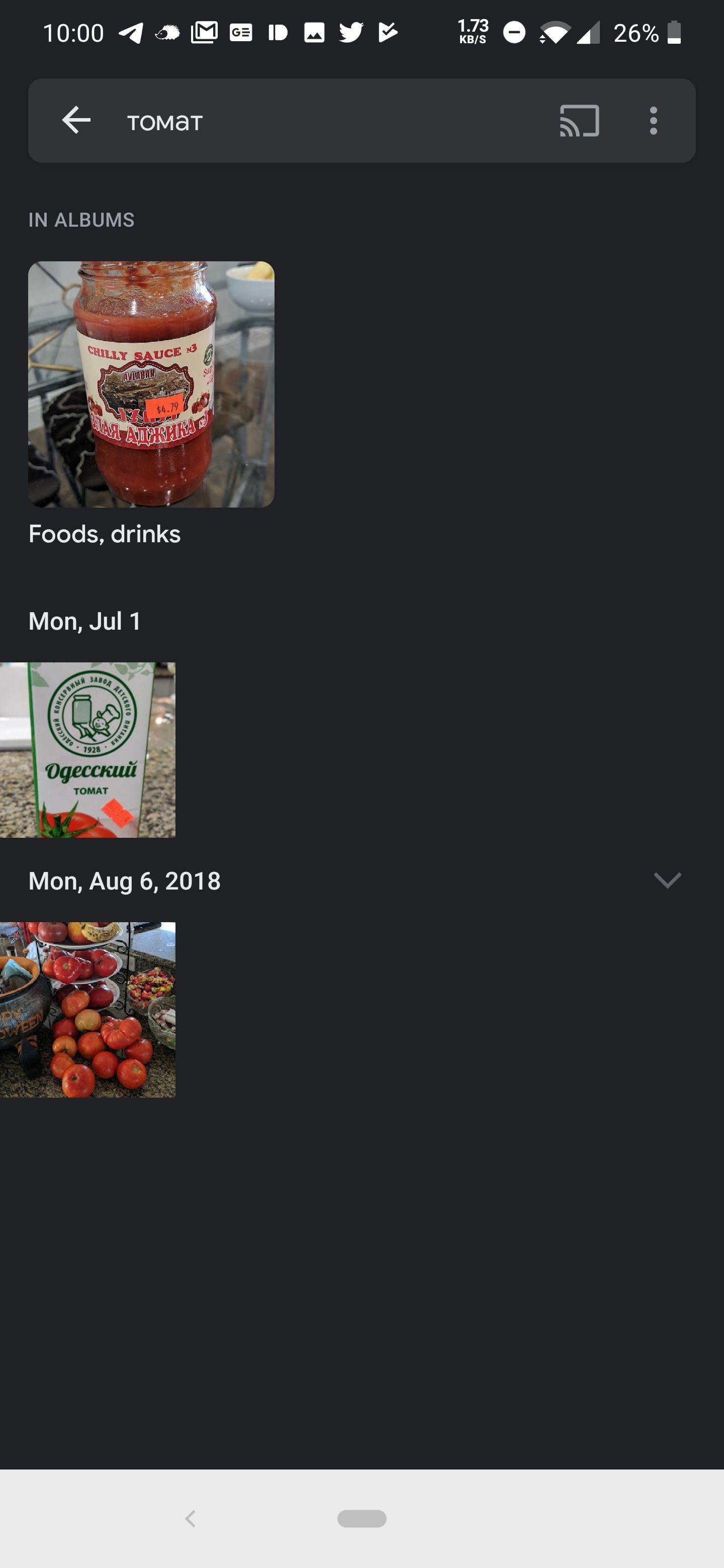Tap the Cast screen icon

(x=579, y=121)
